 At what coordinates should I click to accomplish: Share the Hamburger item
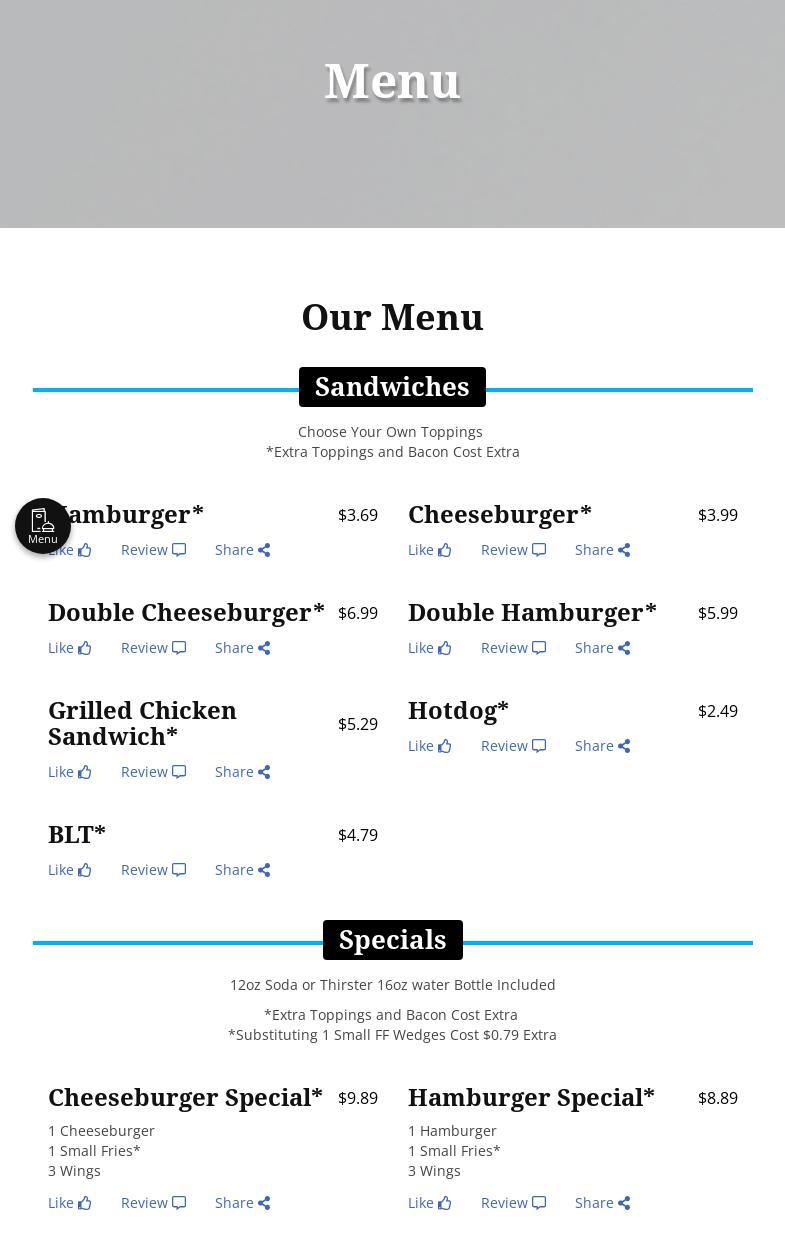tap(242, 550)
